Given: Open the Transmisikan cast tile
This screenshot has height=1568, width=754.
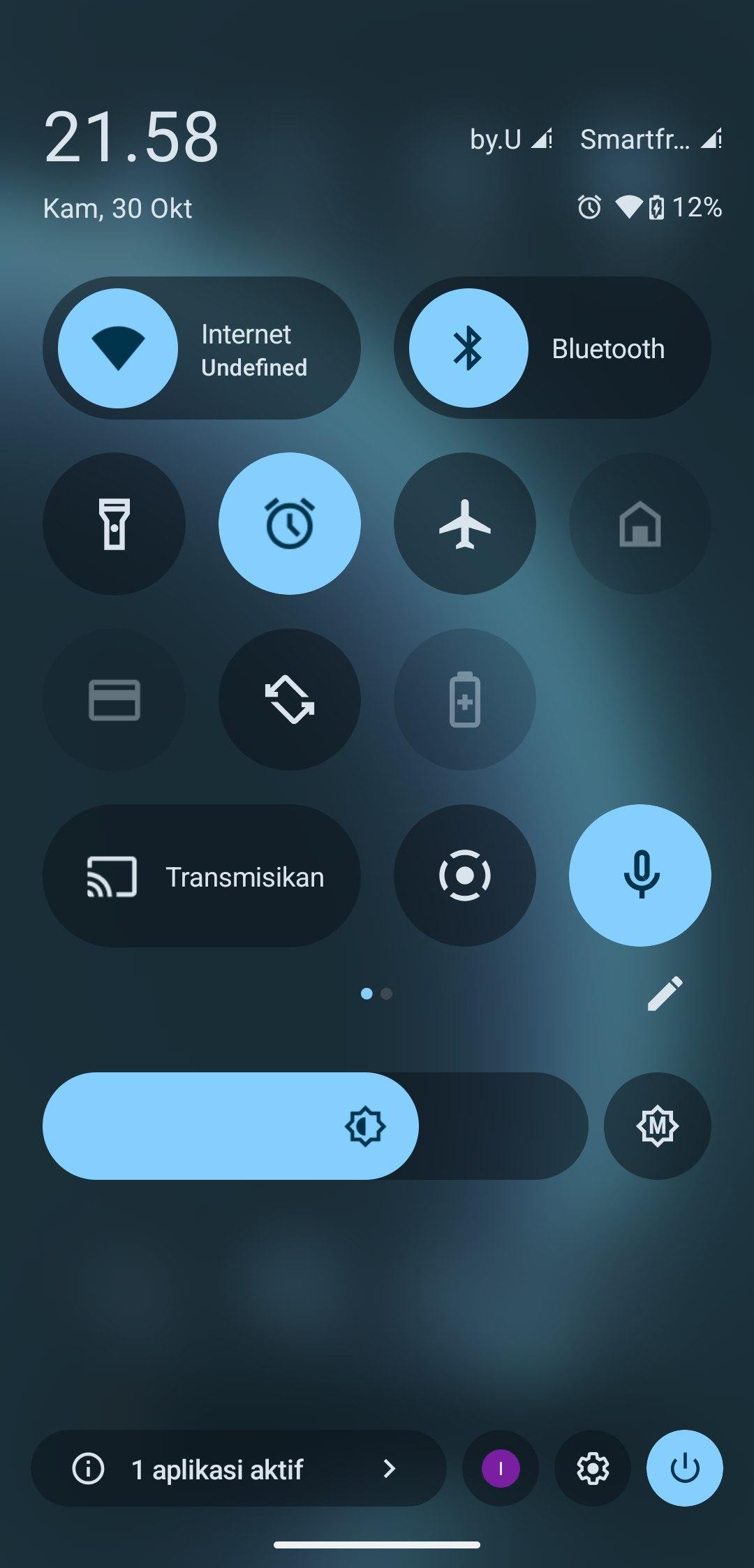Looking at the screenshot, I should click(202, 876).
